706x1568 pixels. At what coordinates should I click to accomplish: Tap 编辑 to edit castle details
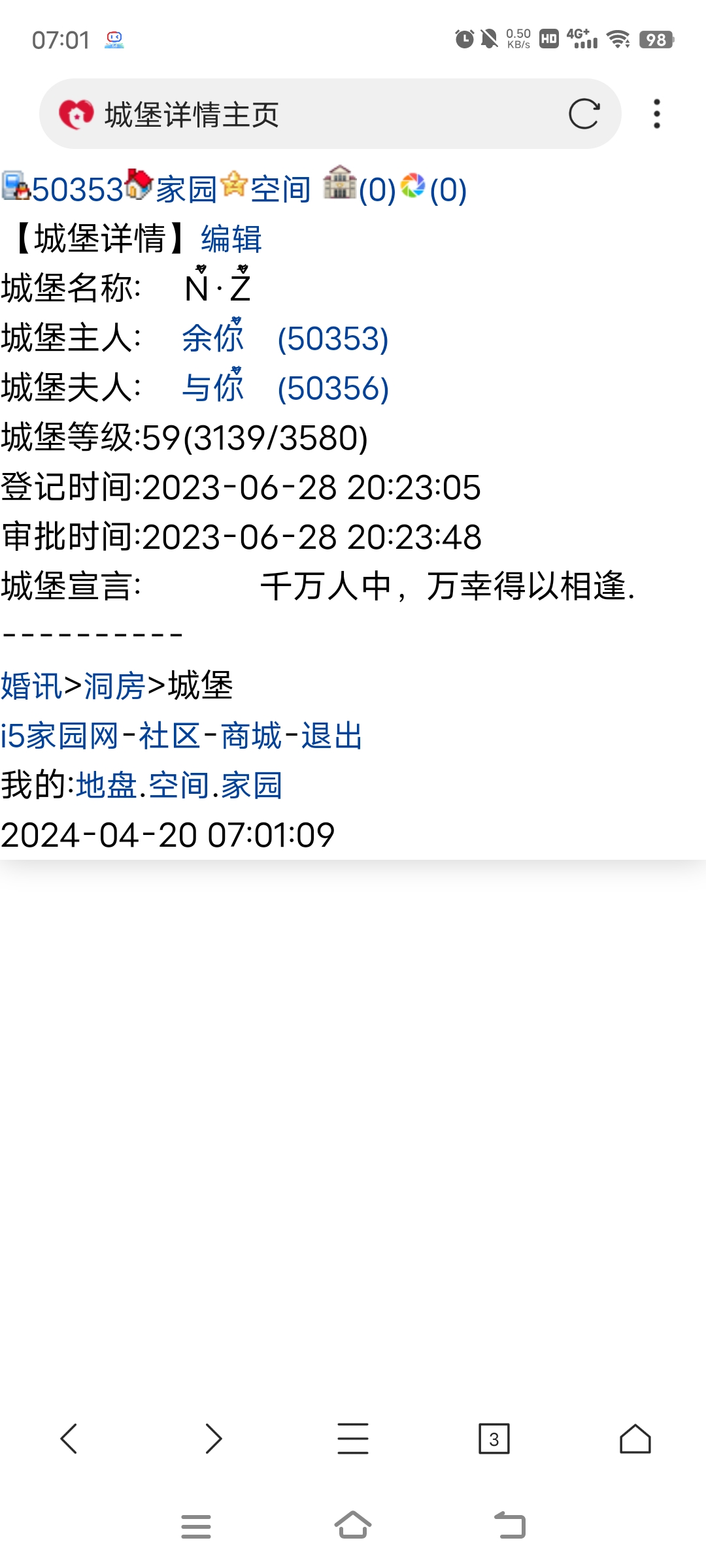(x=231, y=239)
